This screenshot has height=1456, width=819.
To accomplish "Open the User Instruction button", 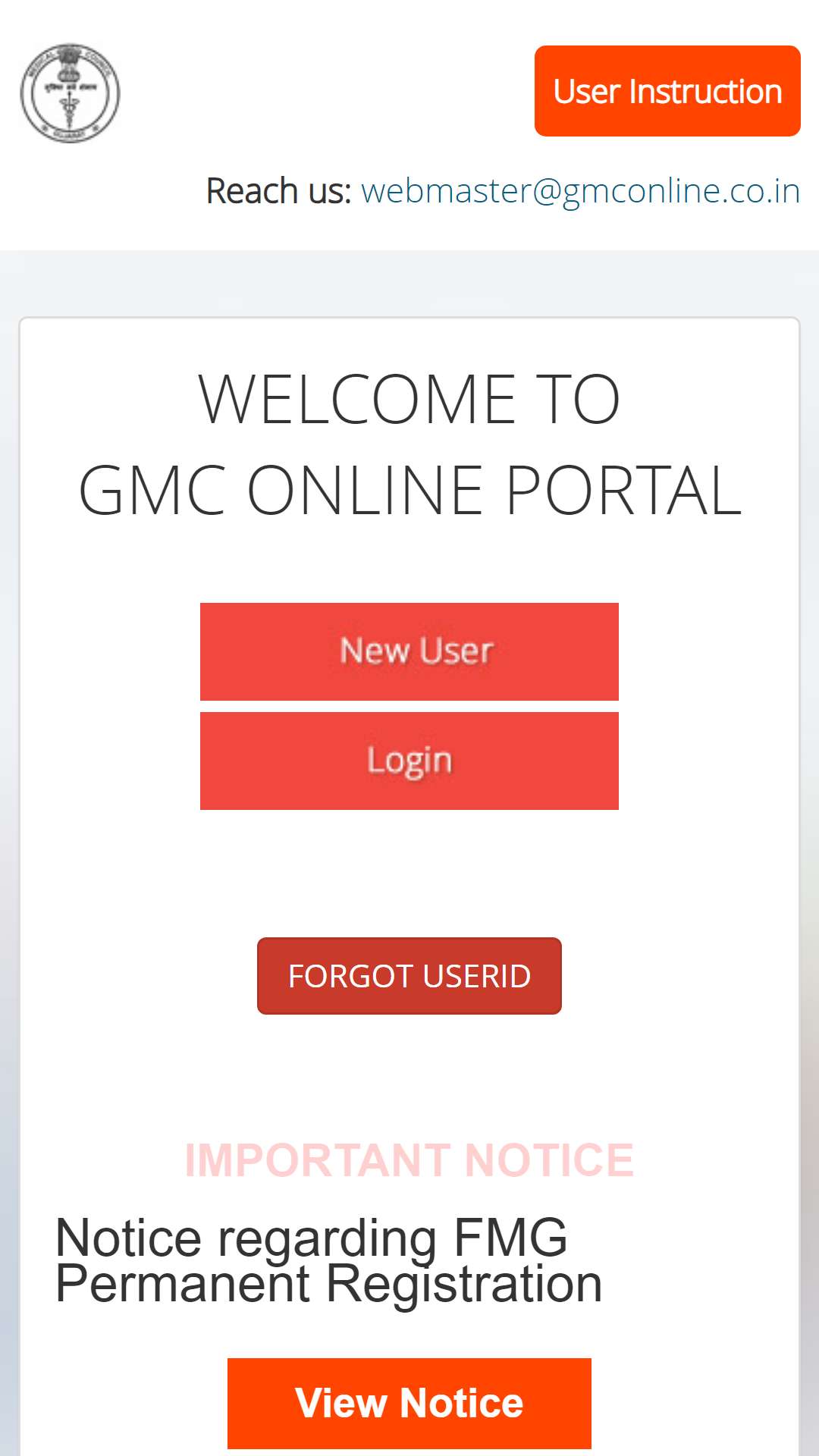I will pos(667,91).
